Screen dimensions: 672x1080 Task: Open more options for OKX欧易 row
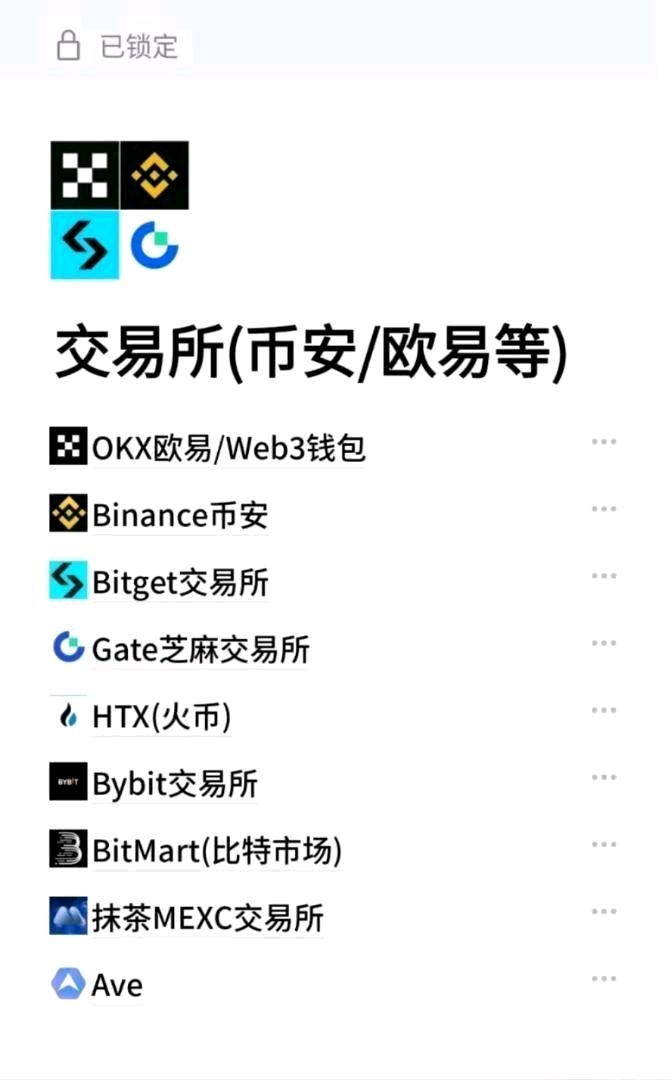tap(603, 441)
